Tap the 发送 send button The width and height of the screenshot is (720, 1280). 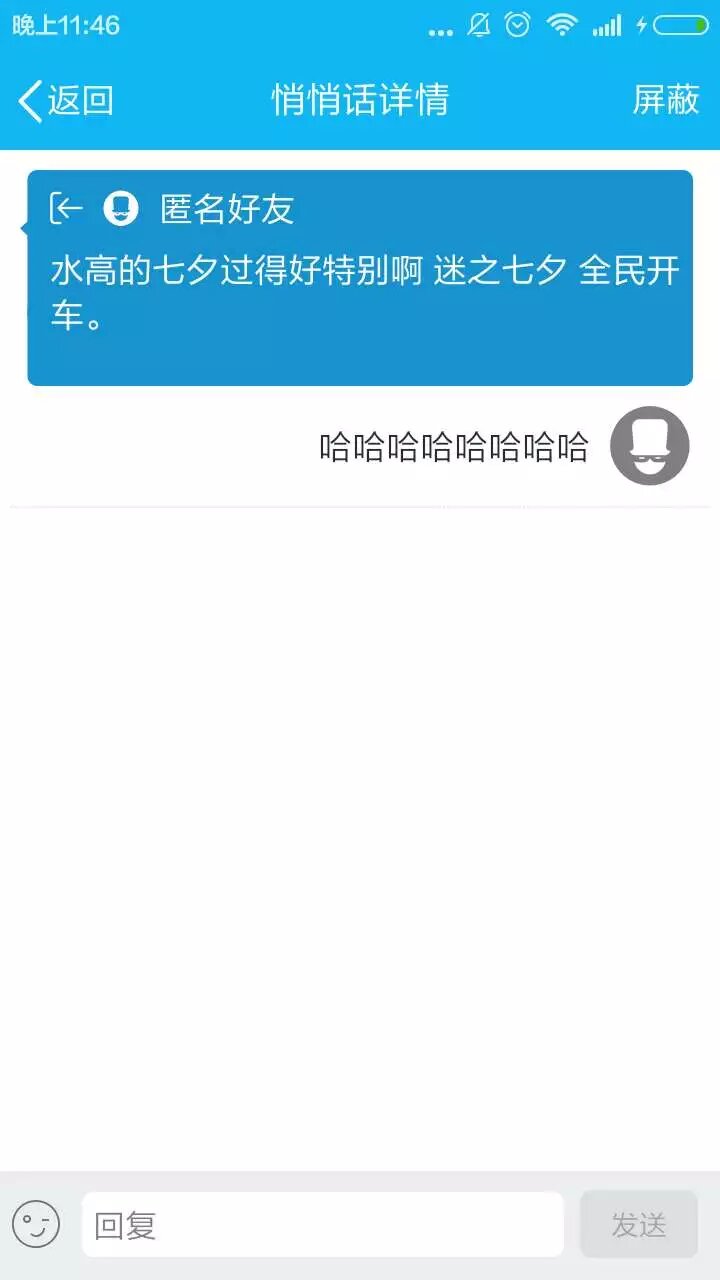coord(638,1224)
